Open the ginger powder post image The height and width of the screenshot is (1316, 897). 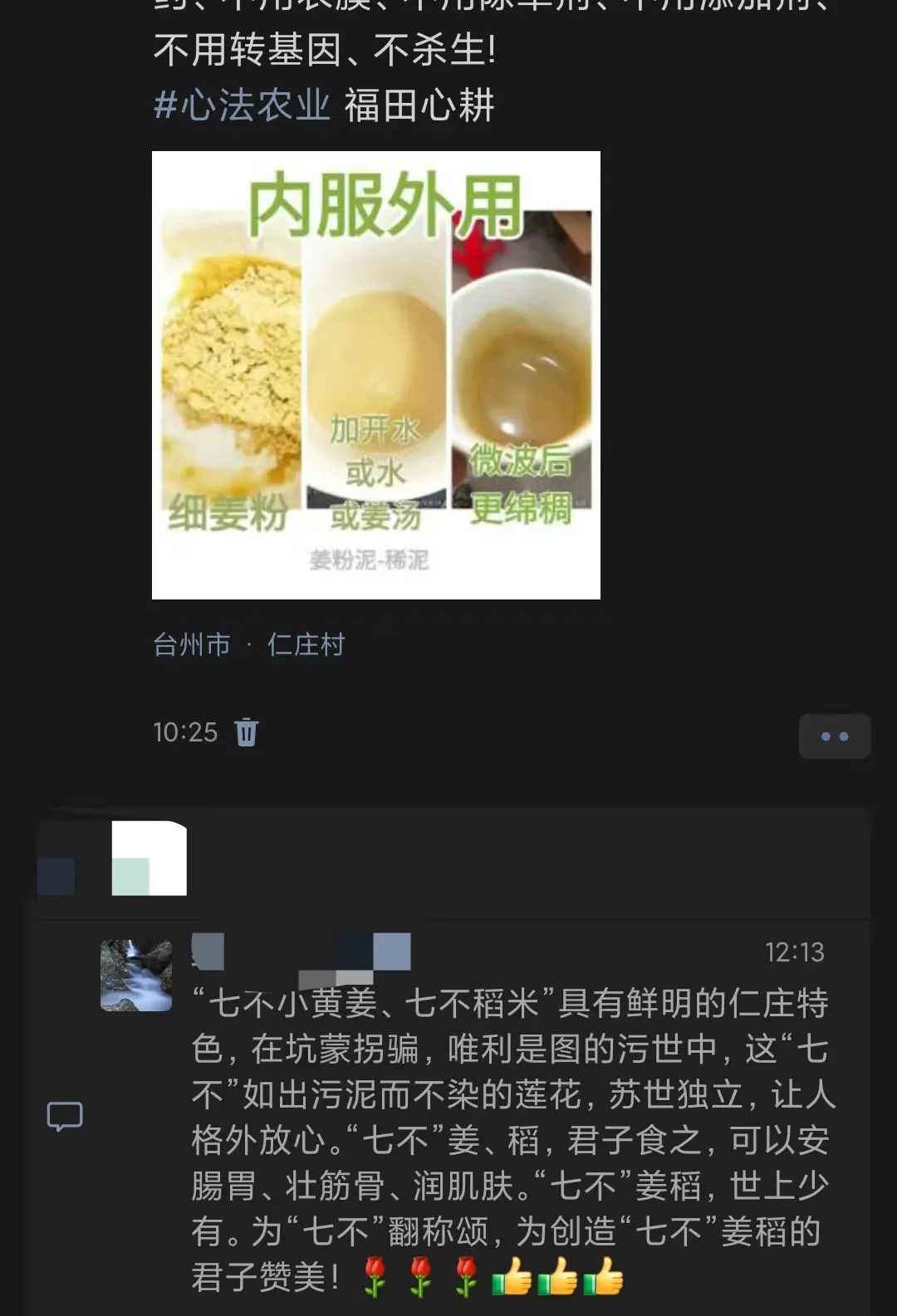tap(375, 374)
